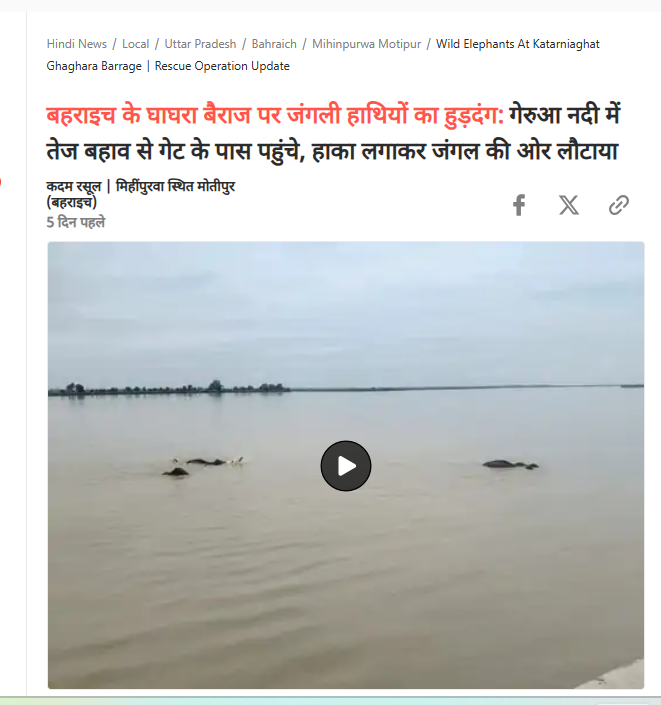Play the elephants video

point(346,466)
